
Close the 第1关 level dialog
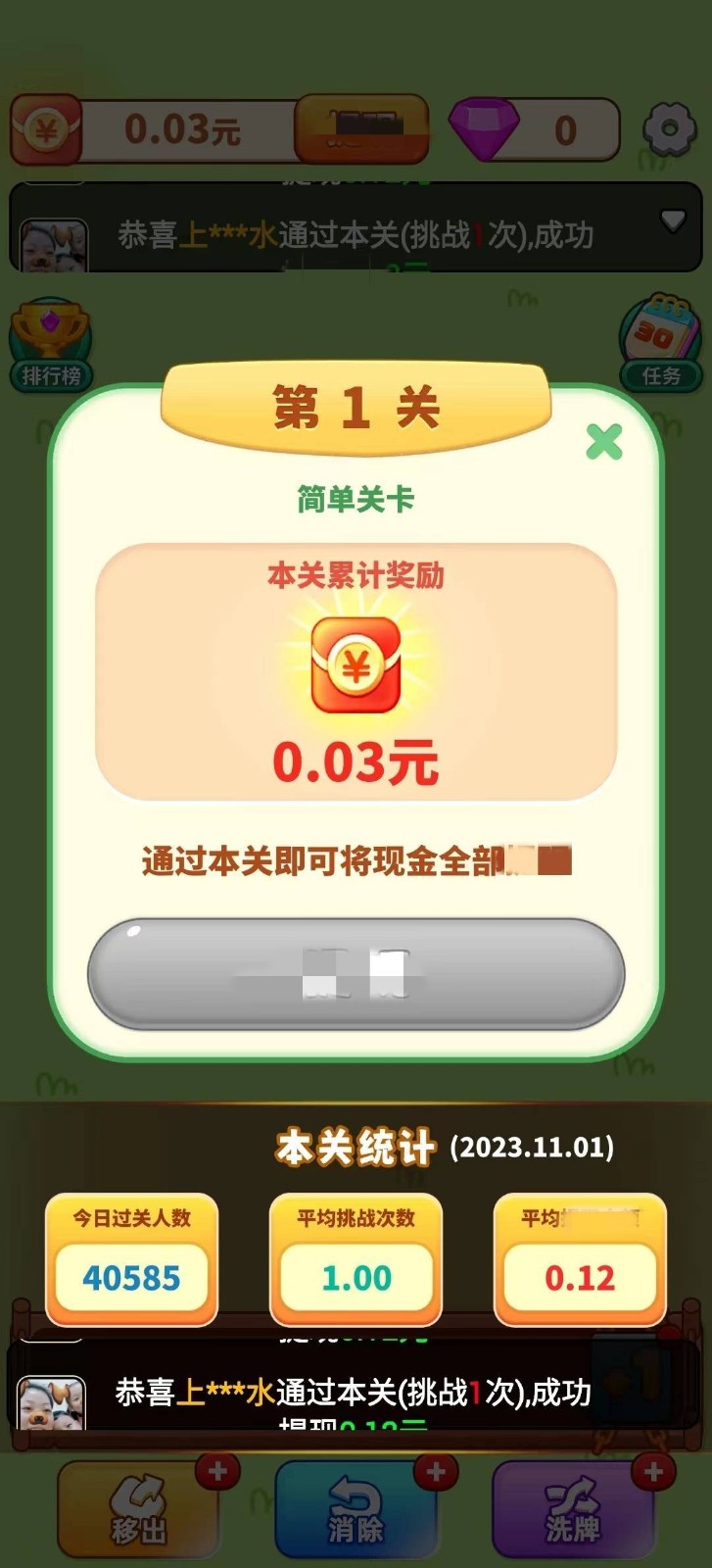pos(604,442)
